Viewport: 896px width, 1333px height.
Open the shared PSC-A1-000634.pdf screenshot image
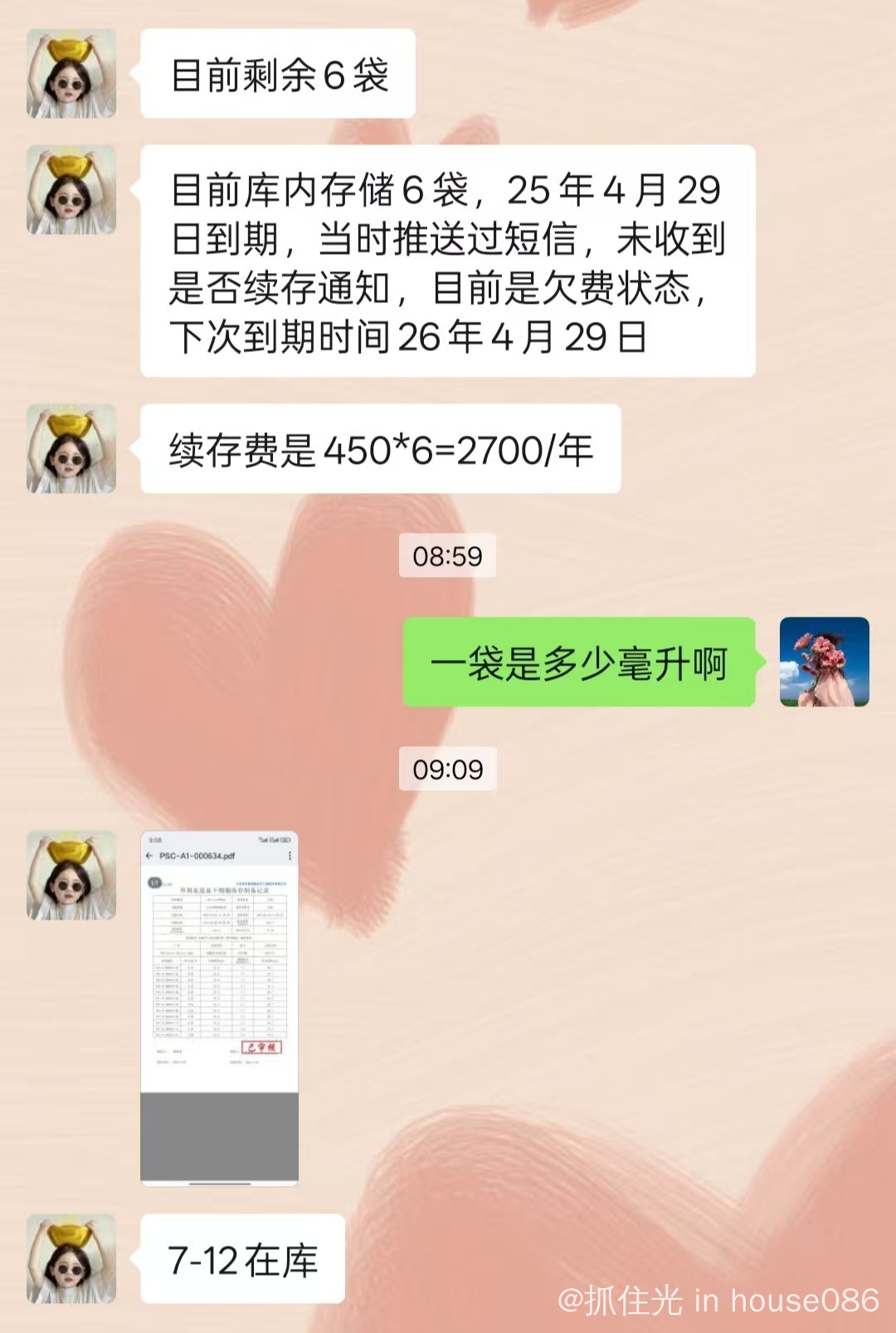point(219,1007)
